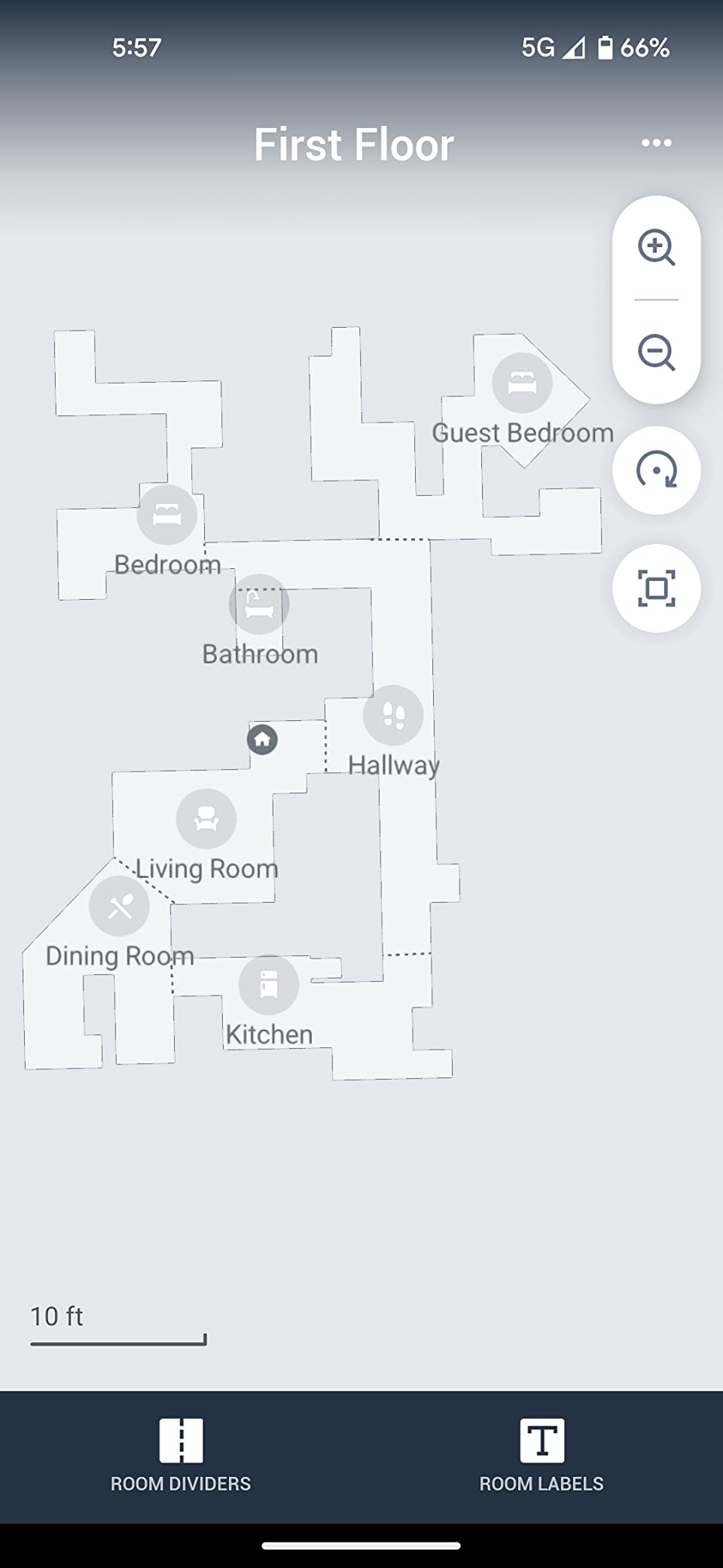
Task: Select the Kitchen room icon
Action: (269, 985)
